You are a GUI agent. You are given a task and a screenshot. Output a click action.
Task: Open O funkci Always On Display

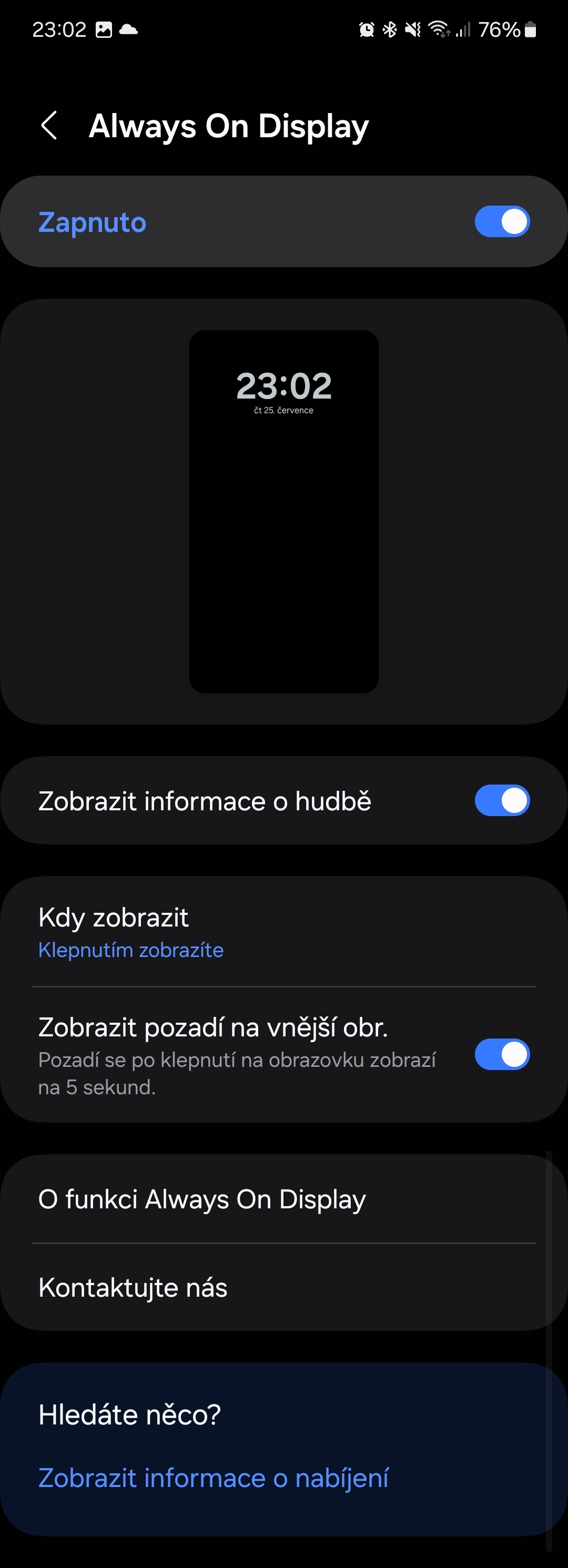pyautogui.click(x=283, y=1199)
